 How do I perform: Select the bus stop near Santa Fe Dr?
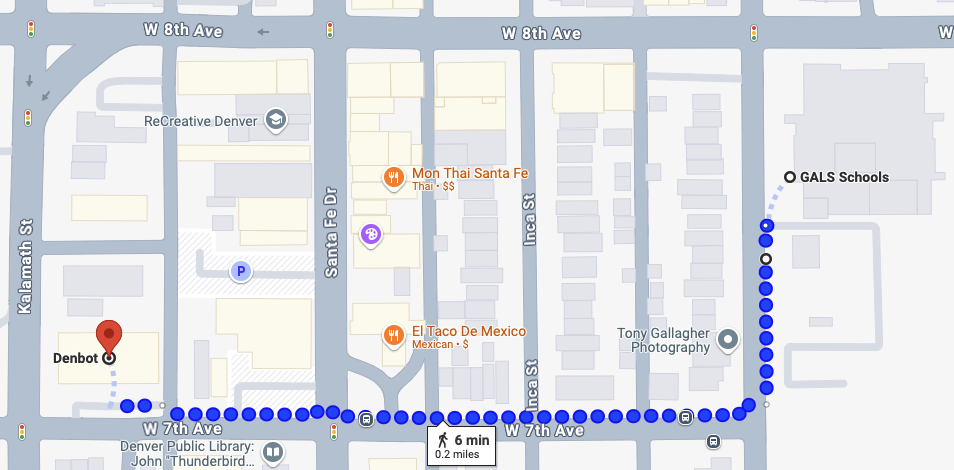[366, 419]
